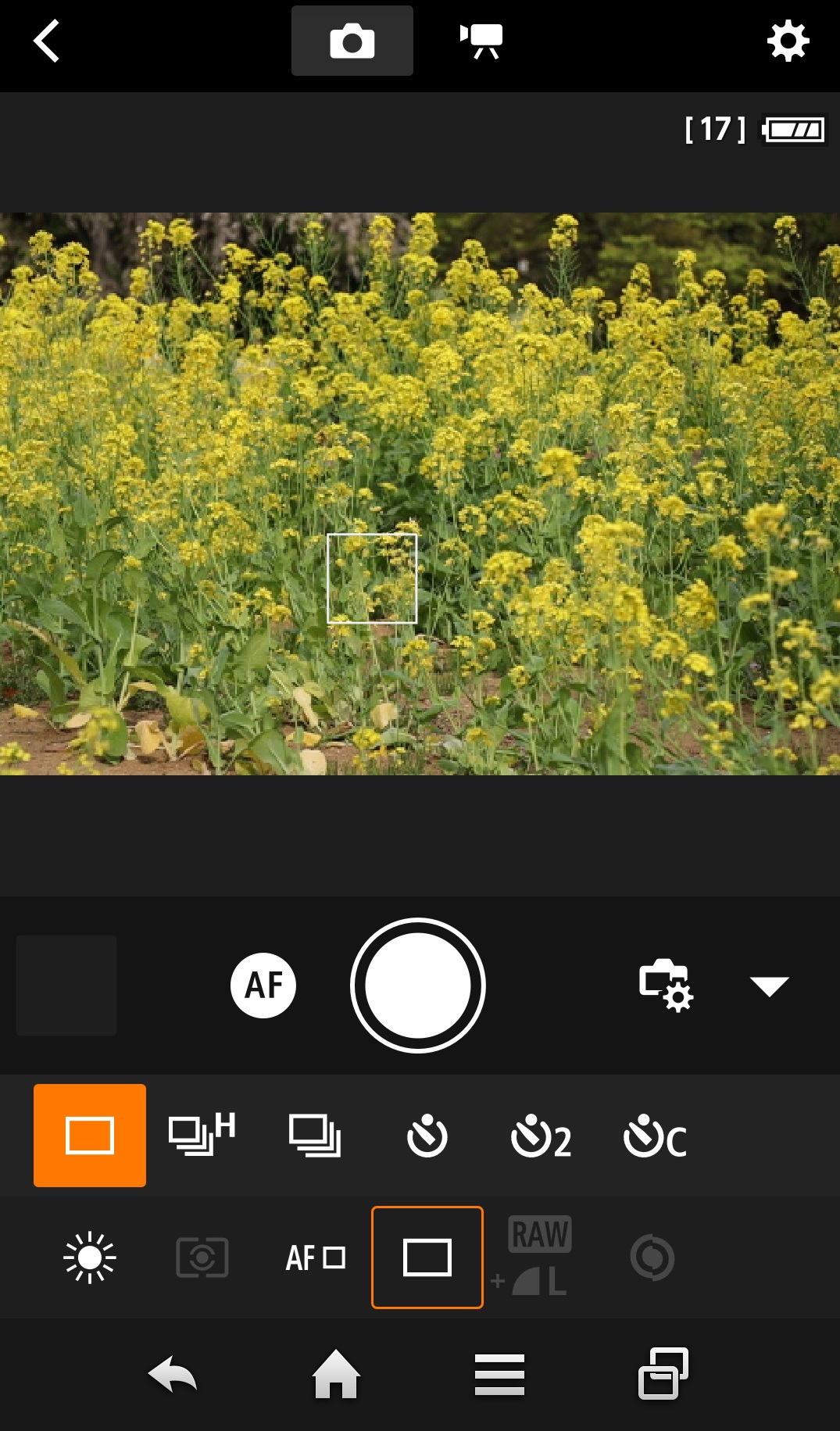Open the AF method setting
Viewport: 840px width, 1431px height.
click(315, 1257)
